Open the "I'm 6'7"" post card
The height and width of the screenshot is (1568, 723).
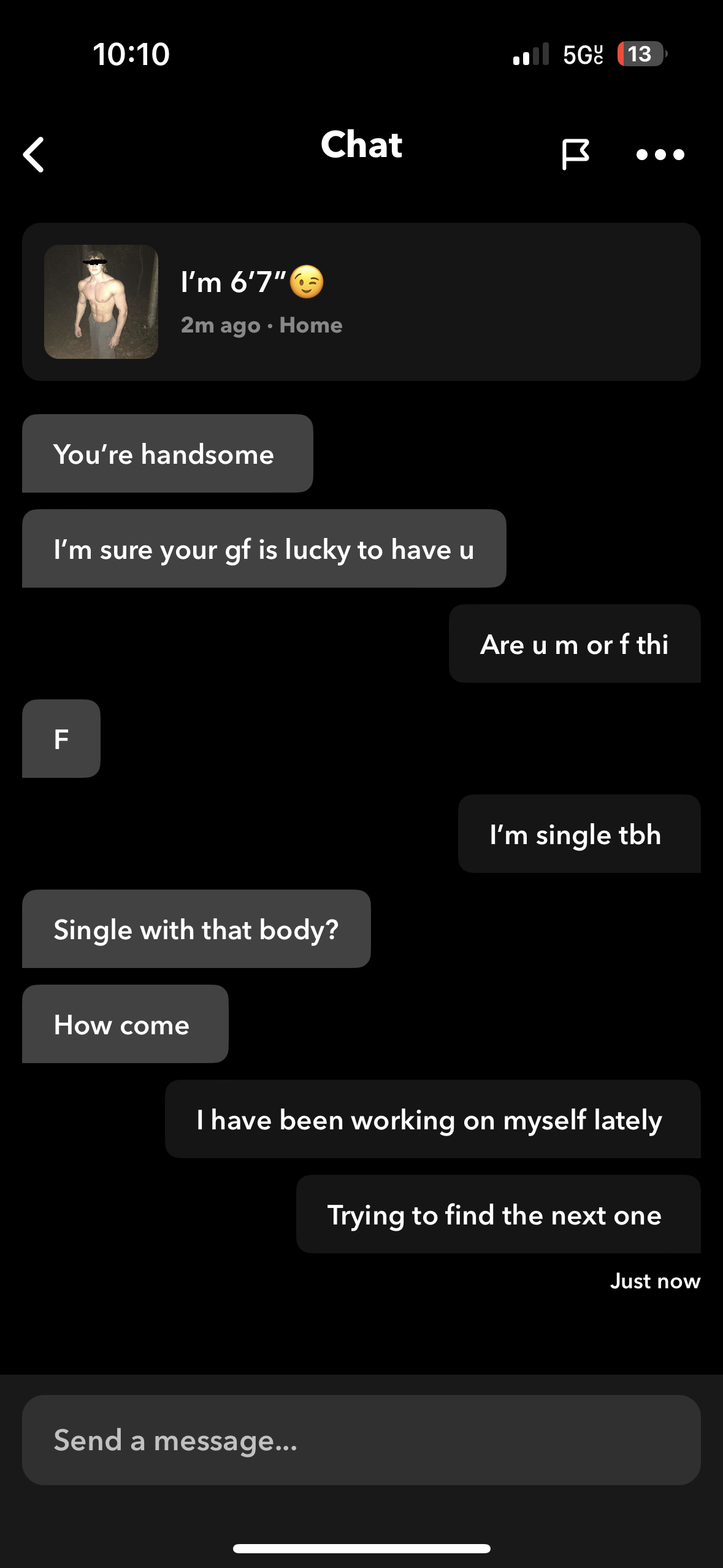coord(361,302)
